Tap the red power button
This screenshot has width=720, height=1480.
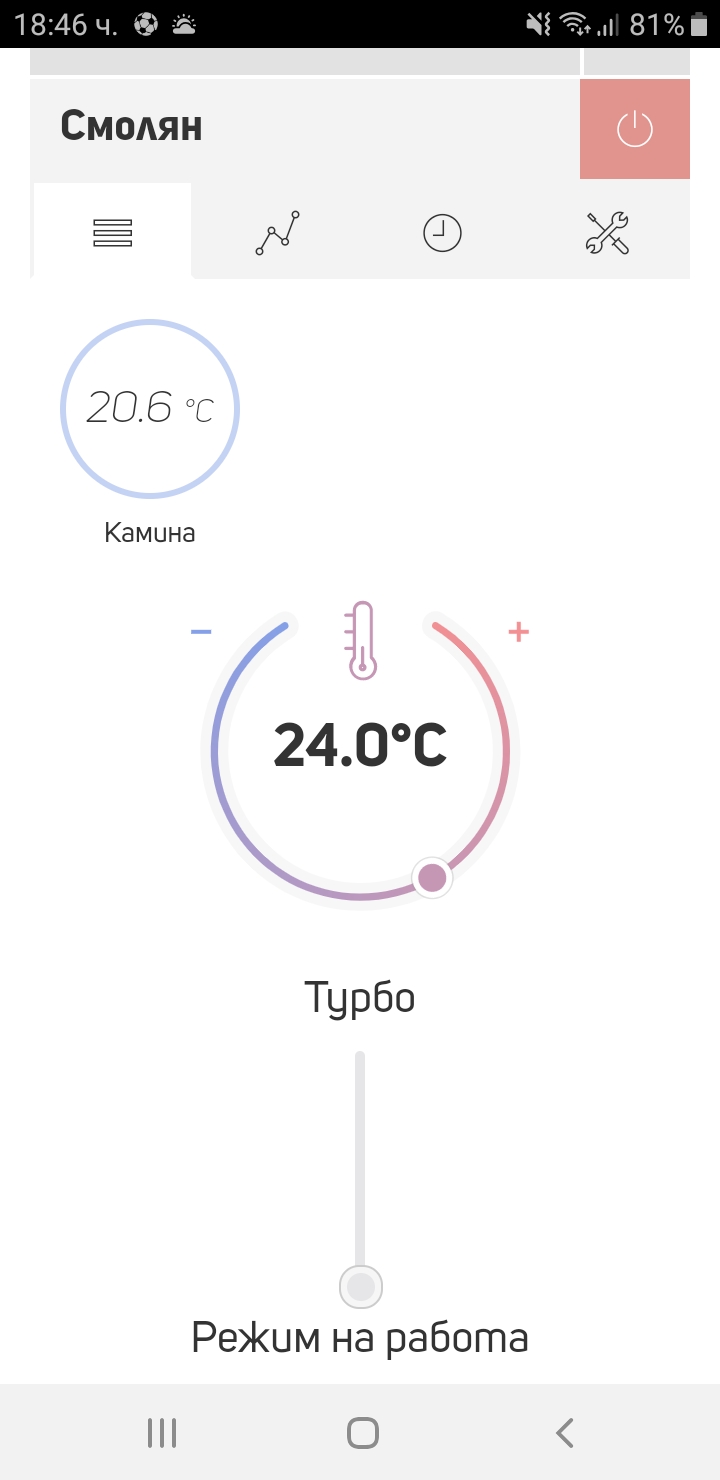pyautogui.click(x=634, y=129)
